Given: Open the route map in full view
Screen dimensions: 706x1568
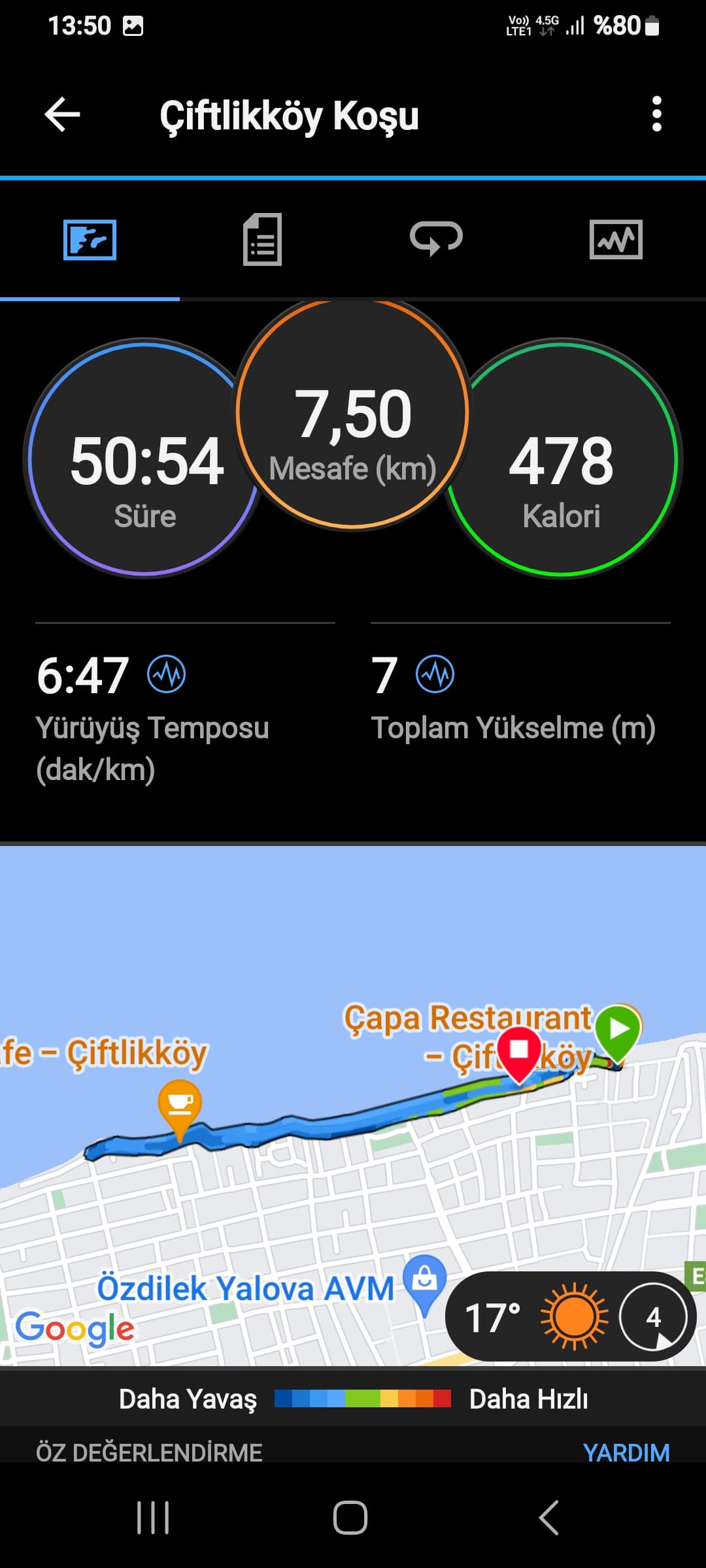Looking at the screenshot, I should [353, 1104].
